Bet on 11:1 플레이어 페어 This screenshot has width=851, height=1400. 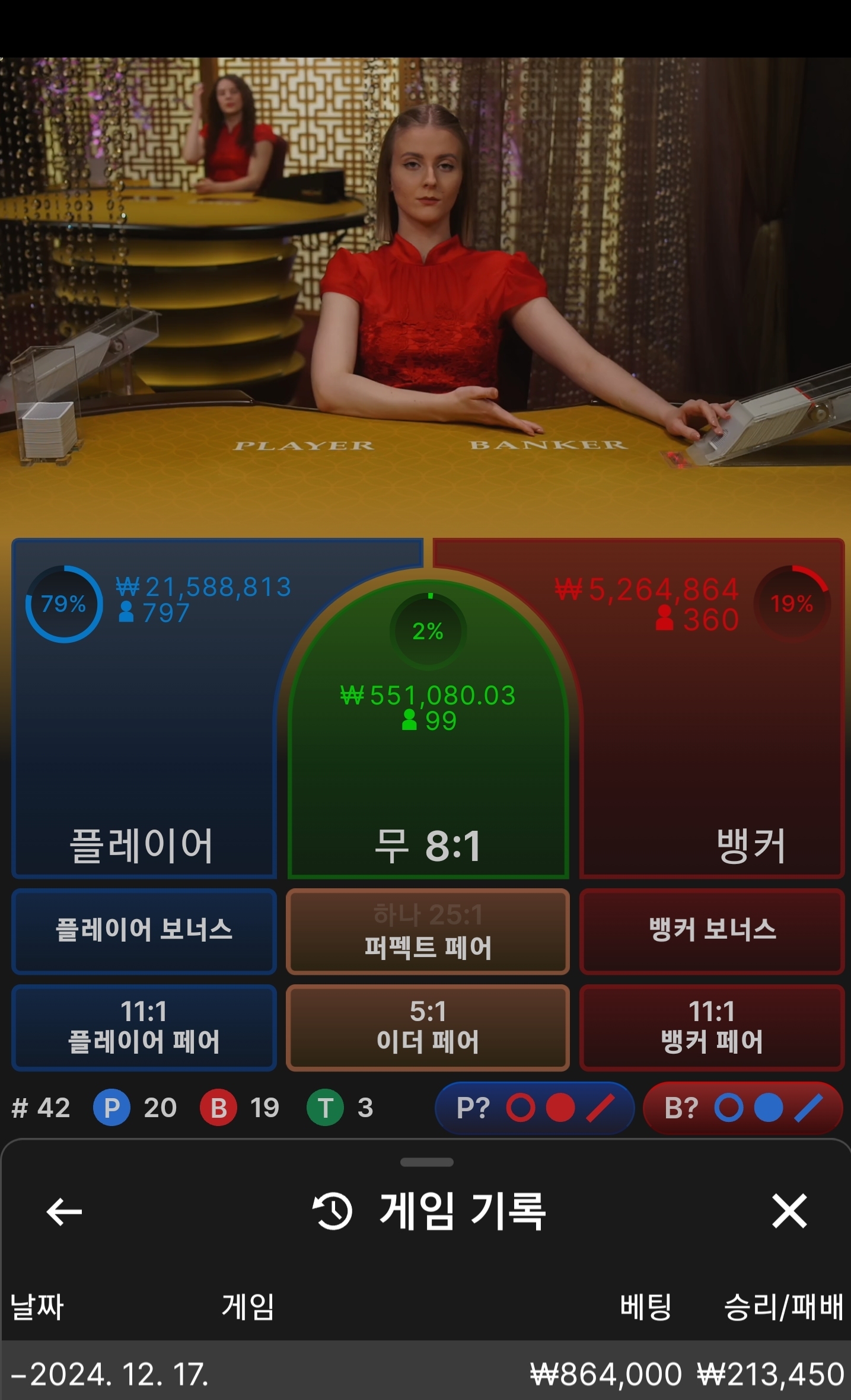pyautogui.click(x=144, y=1028)
